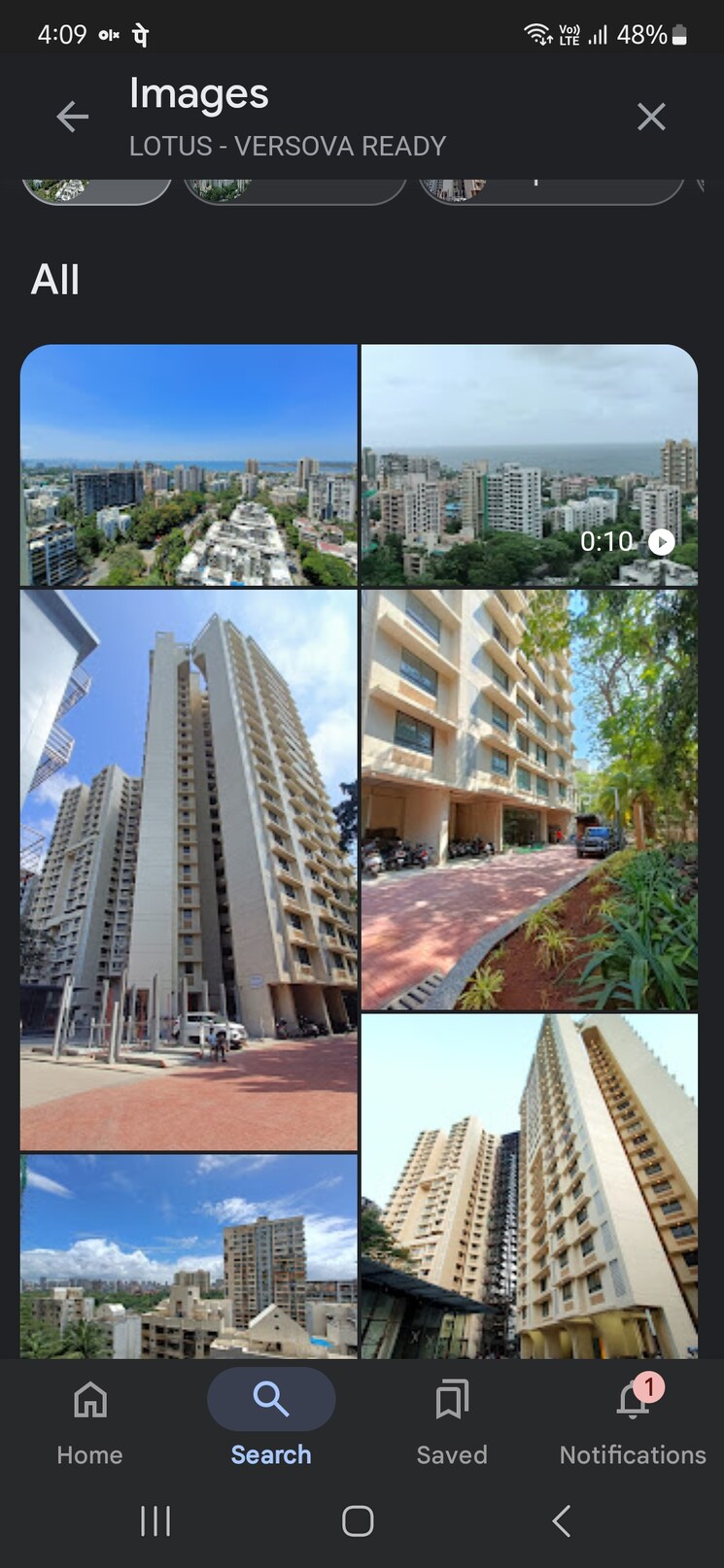
Task: Select the Search tab
Action: [271, 1420]
